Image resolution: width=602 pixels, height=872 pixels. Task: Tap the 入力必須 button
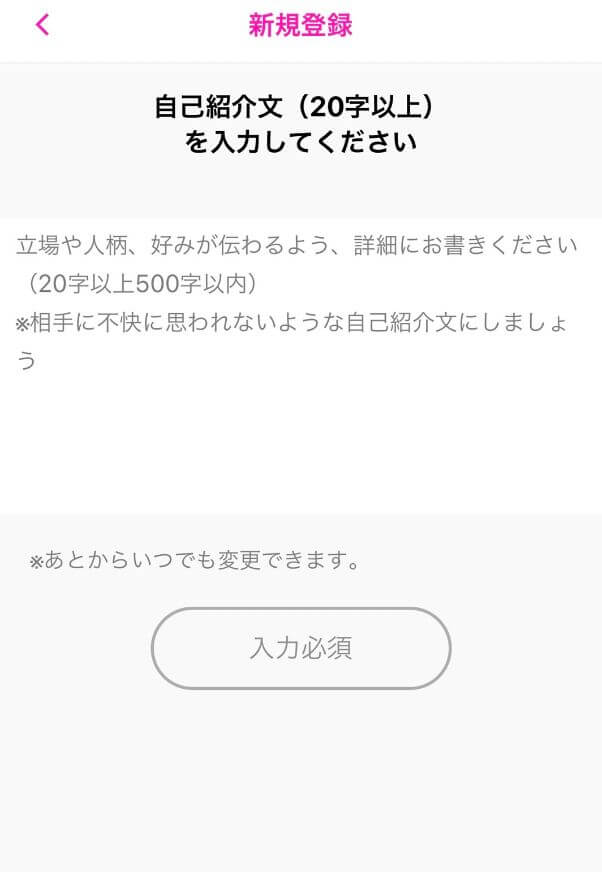click(301, 648)
